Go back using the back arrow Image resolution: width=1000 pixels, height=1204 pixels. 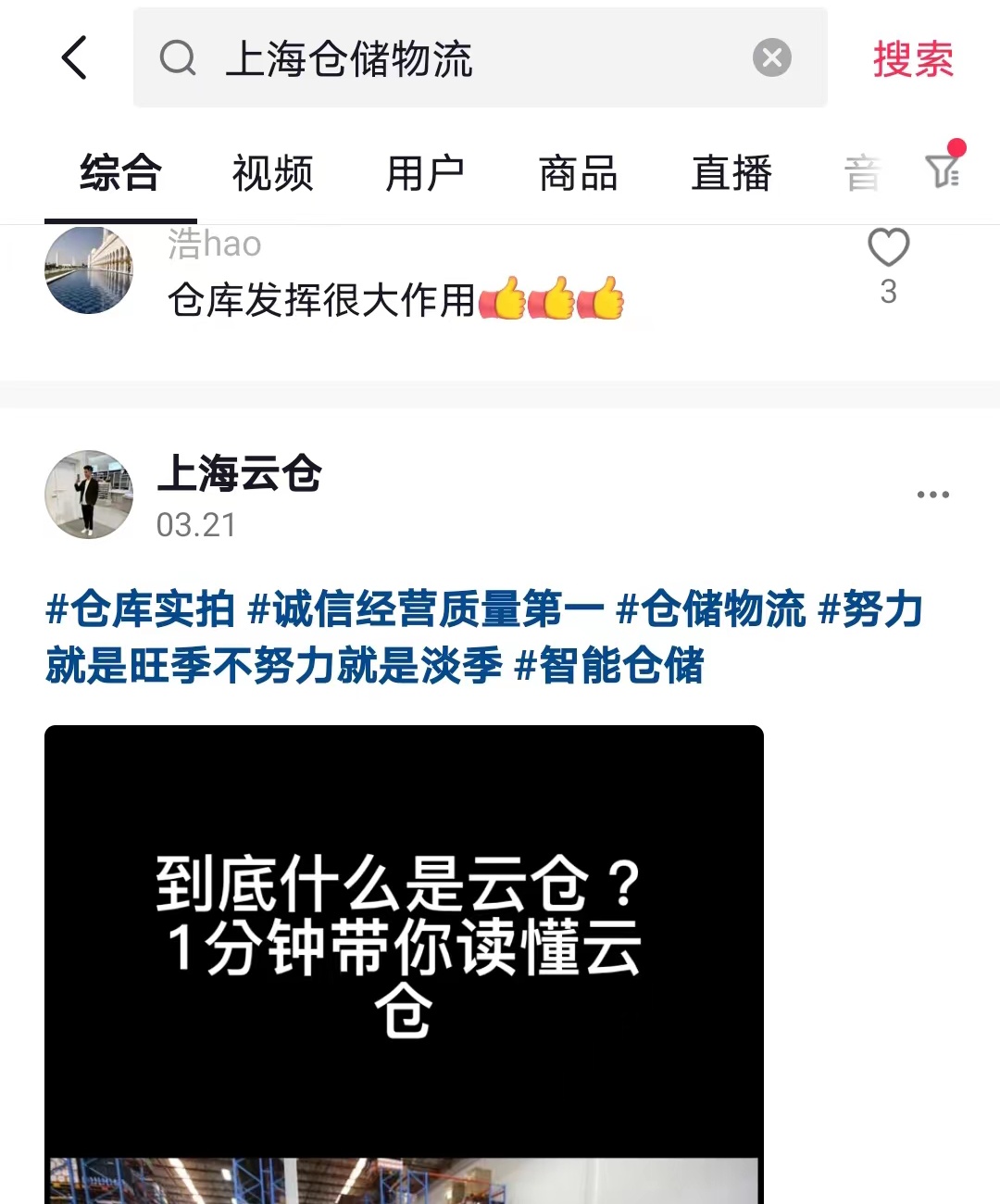[x=74, y=57]
